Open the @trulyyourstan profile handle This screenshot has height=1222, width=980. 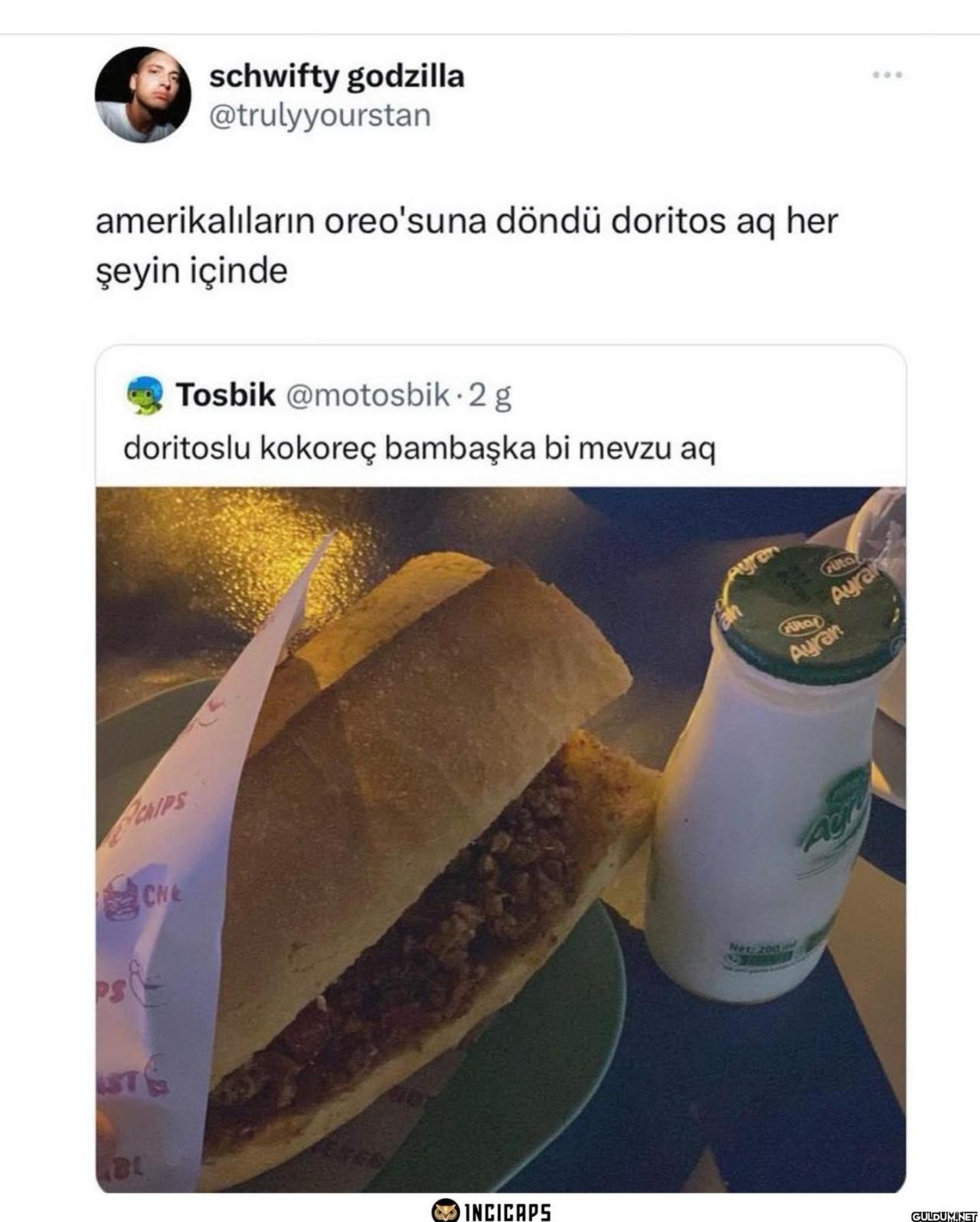[x=319, y=116]
